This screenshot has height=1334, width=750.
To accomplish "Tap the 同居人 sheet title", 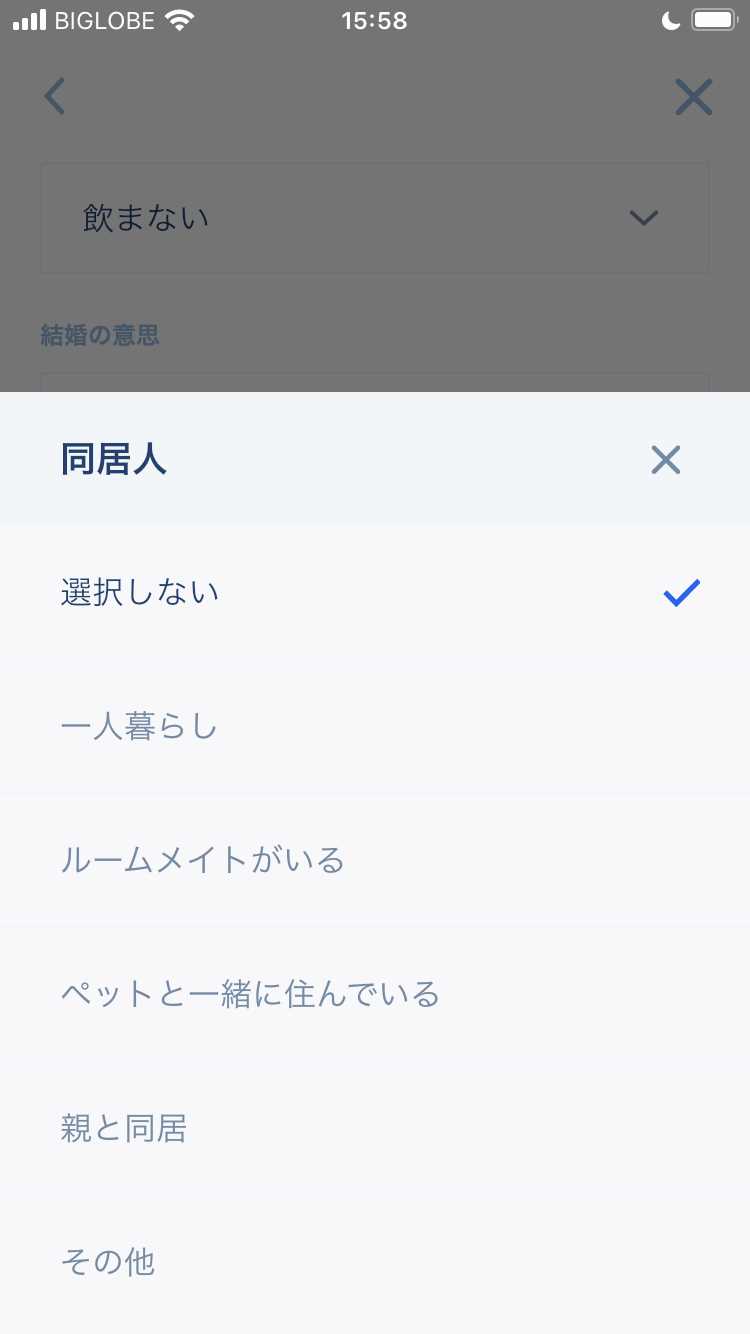I will 115,459.
